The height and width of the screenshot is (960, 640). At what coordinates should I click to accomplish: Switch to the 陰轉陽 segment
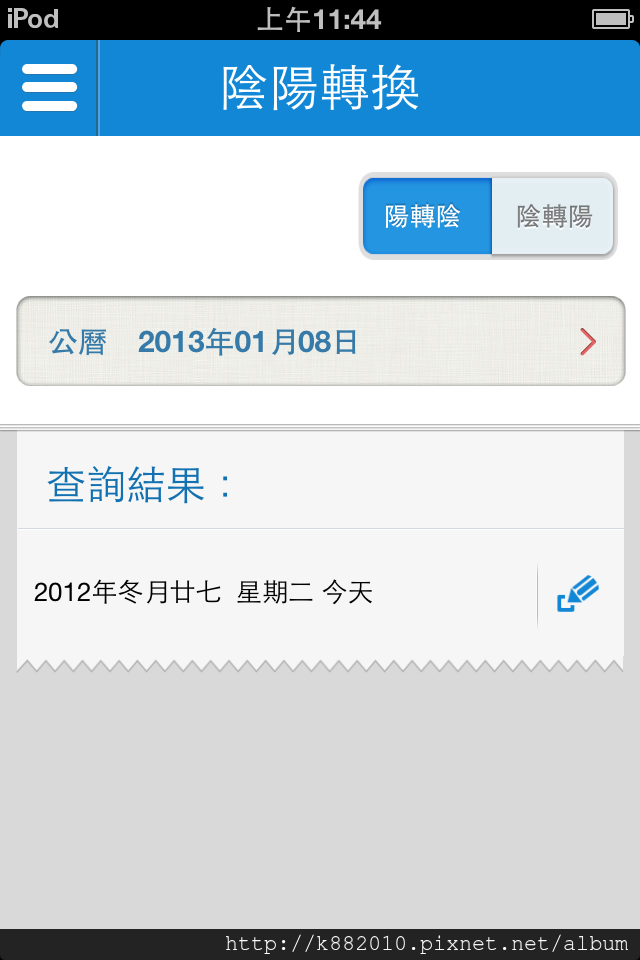[553, 216]
